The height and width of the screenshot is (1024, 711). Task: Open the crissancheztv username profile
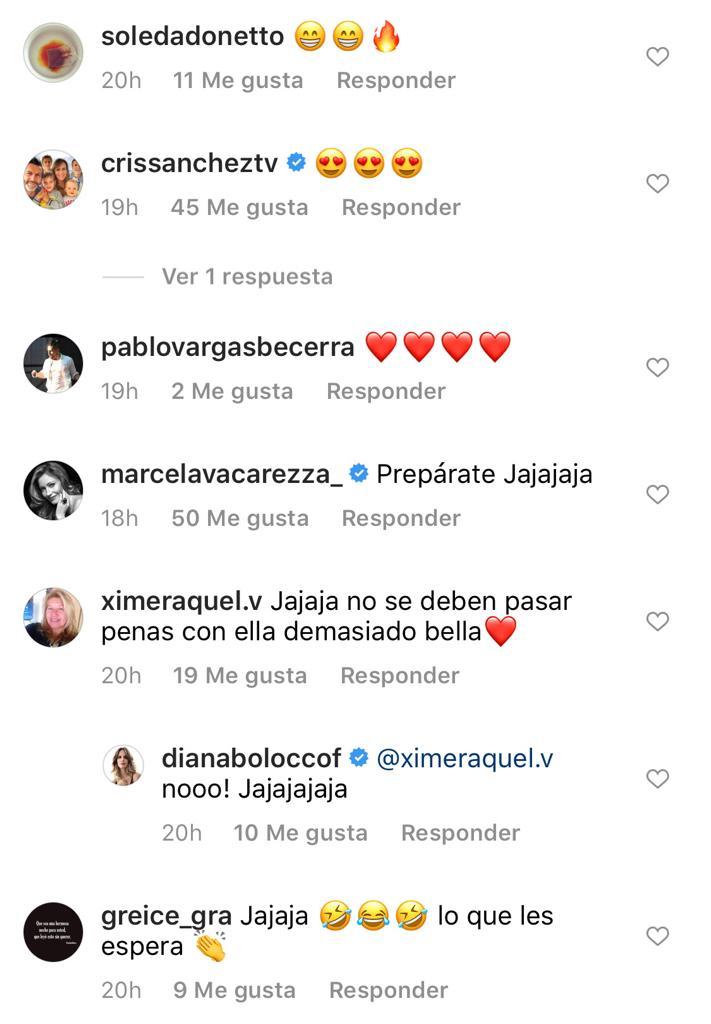[x=189, y=163]
